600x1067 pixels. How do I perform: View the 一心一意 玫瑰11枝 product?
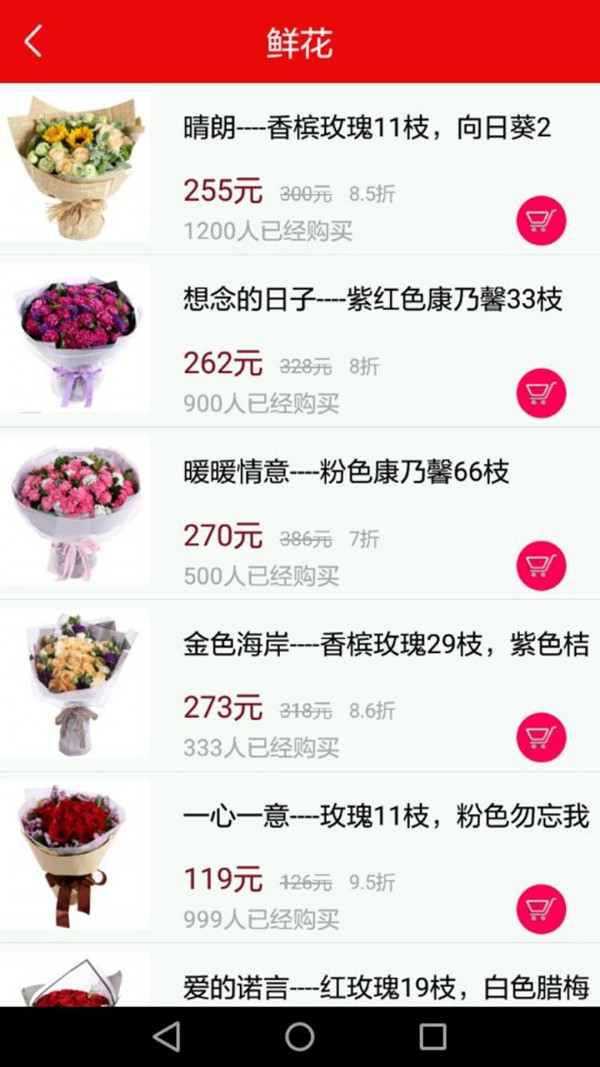coord(386,816)
